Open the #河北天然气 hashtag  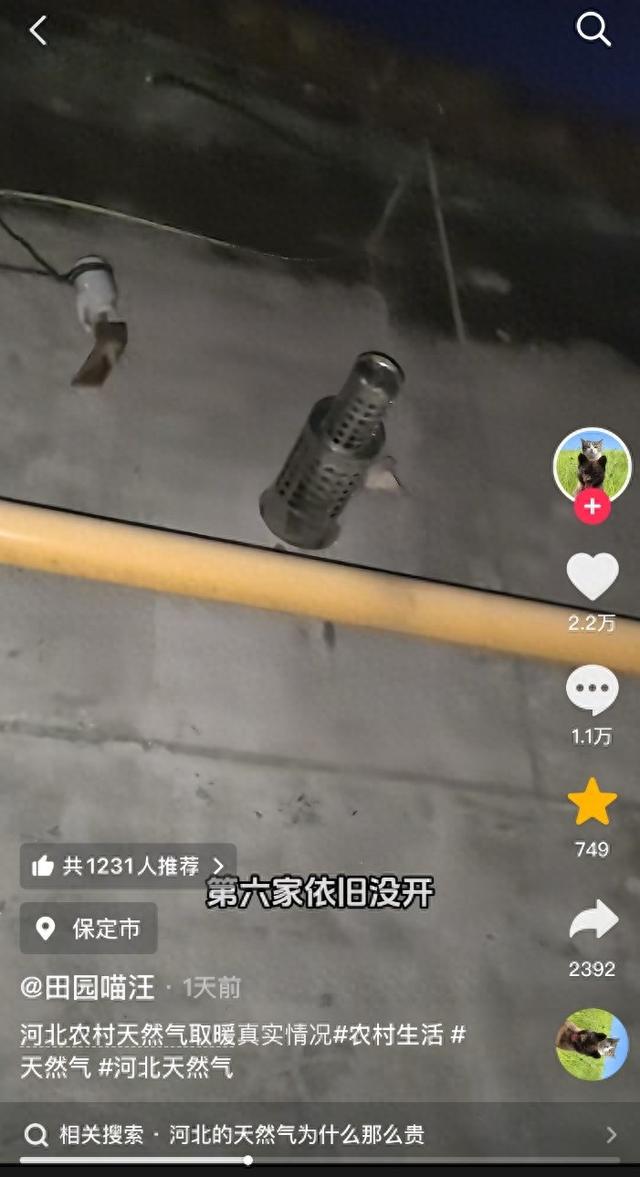click(x=165, y=1067)
